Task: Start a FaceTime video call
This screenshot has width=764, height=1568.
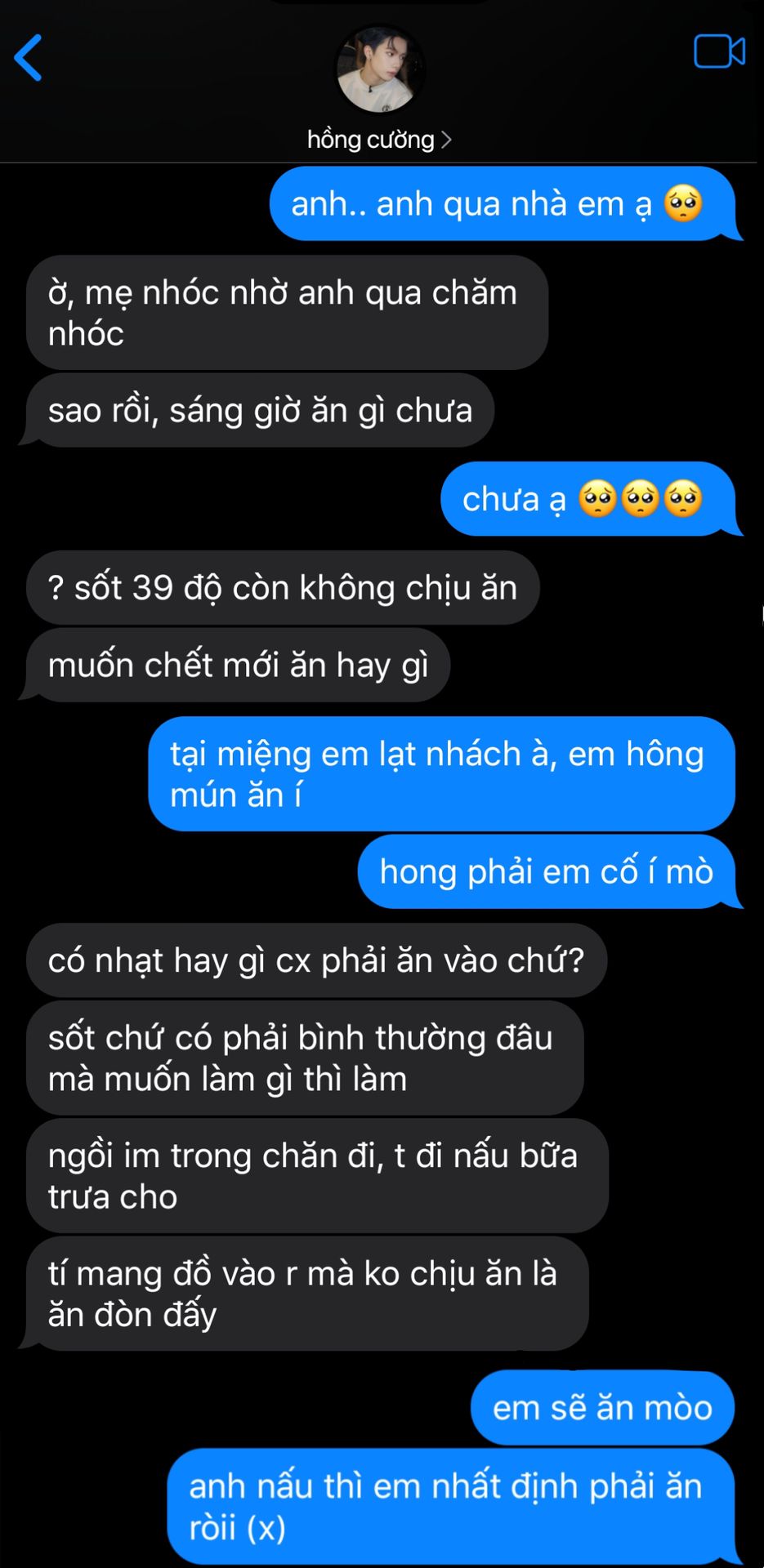Action: [x=718, y=52]
